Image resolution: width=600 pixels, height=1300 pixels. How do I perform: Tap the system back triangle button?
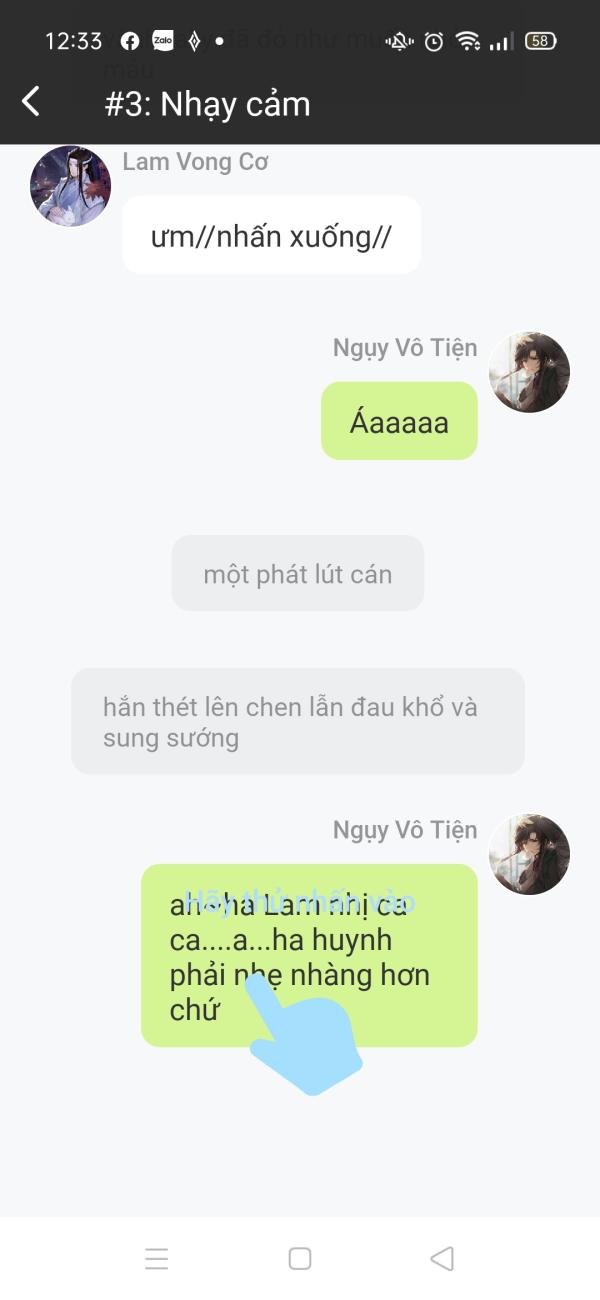point(442,1258)
